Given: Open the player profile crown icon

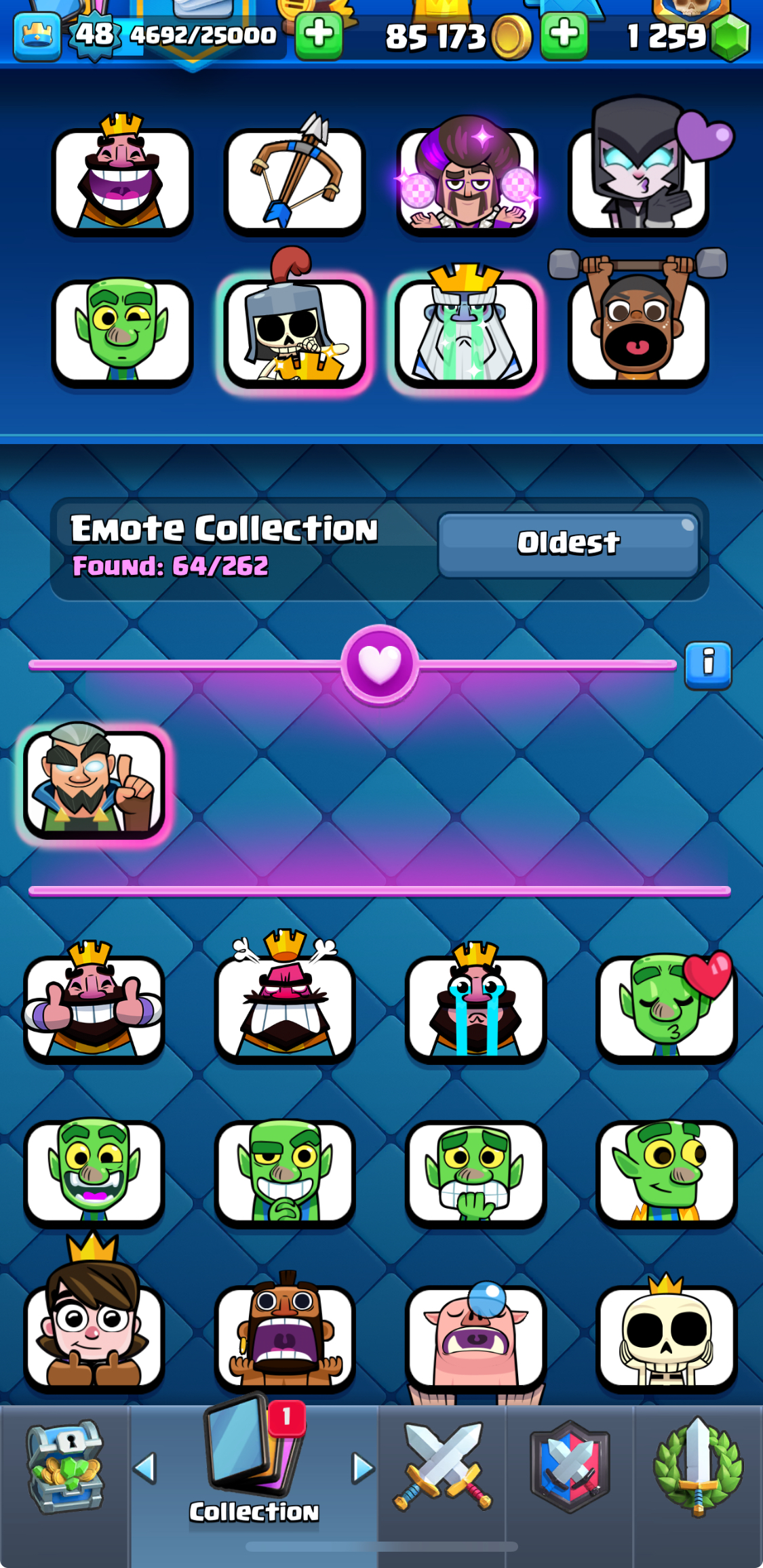Looking at the screenshot, I should point(37,36).
